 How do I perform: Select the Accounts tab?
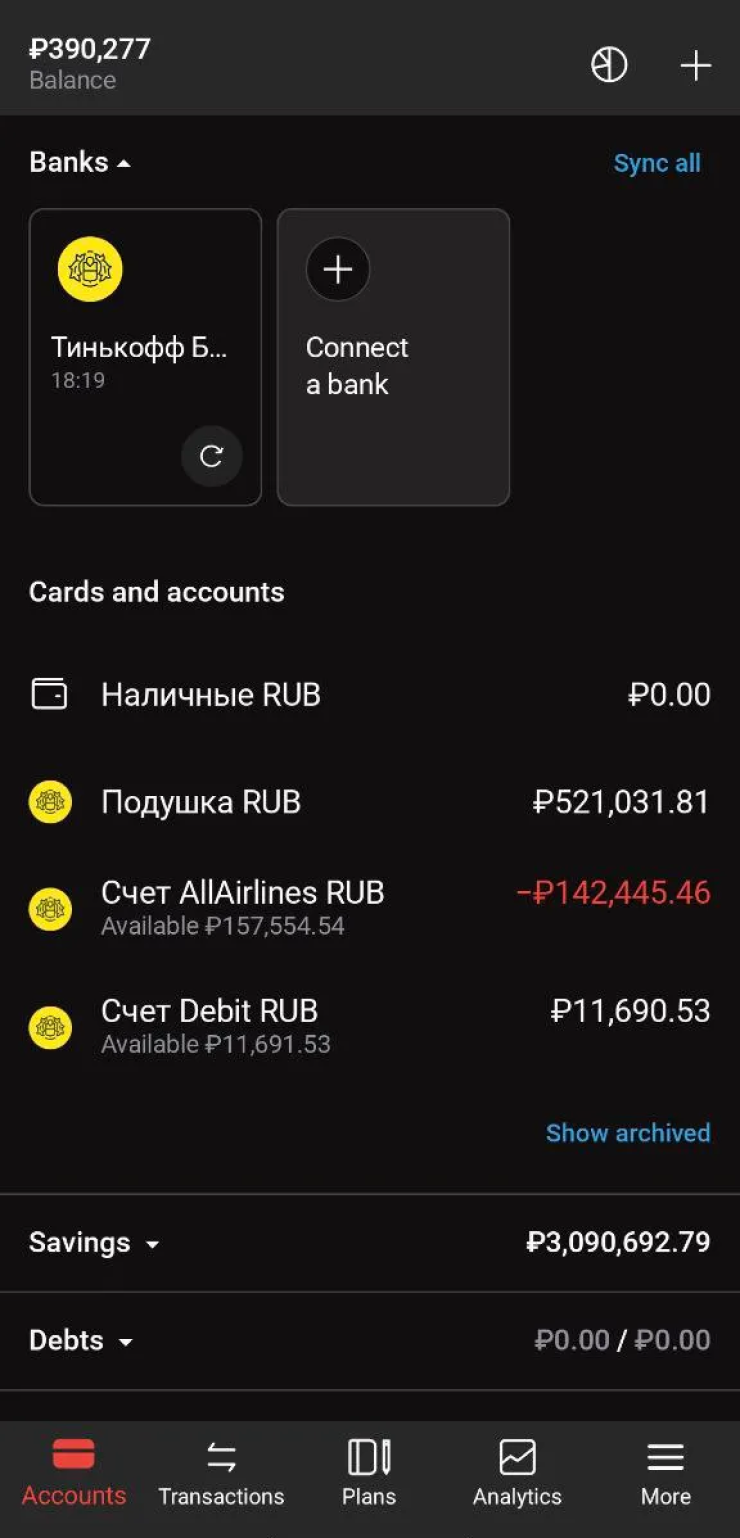point(74,1474)
